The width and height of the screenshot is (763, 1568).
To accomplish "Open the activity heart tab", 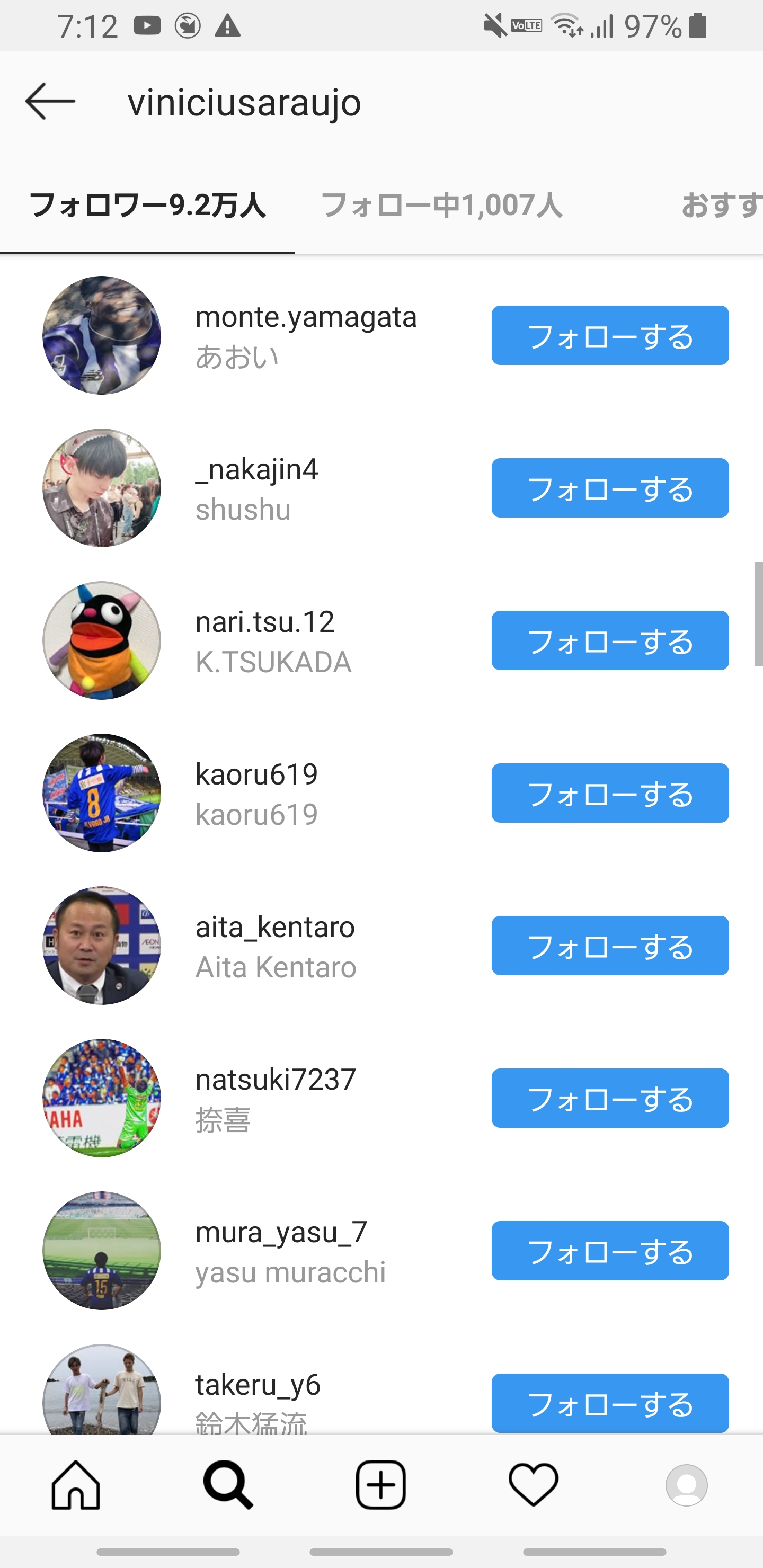I will 534,1485.
